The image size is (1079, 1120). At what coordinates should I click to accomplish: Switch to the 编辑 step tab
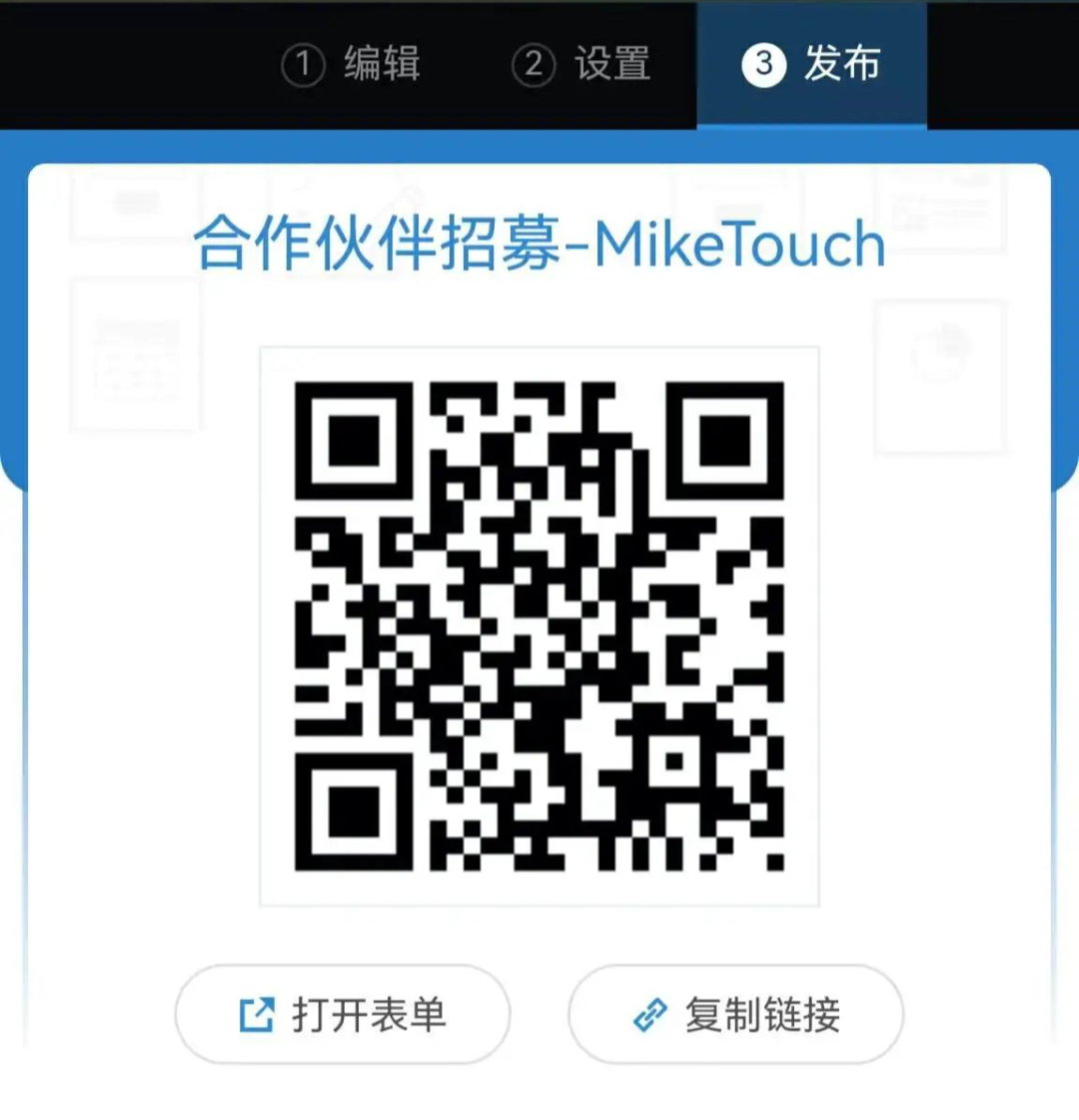click(x=352, y=64)
